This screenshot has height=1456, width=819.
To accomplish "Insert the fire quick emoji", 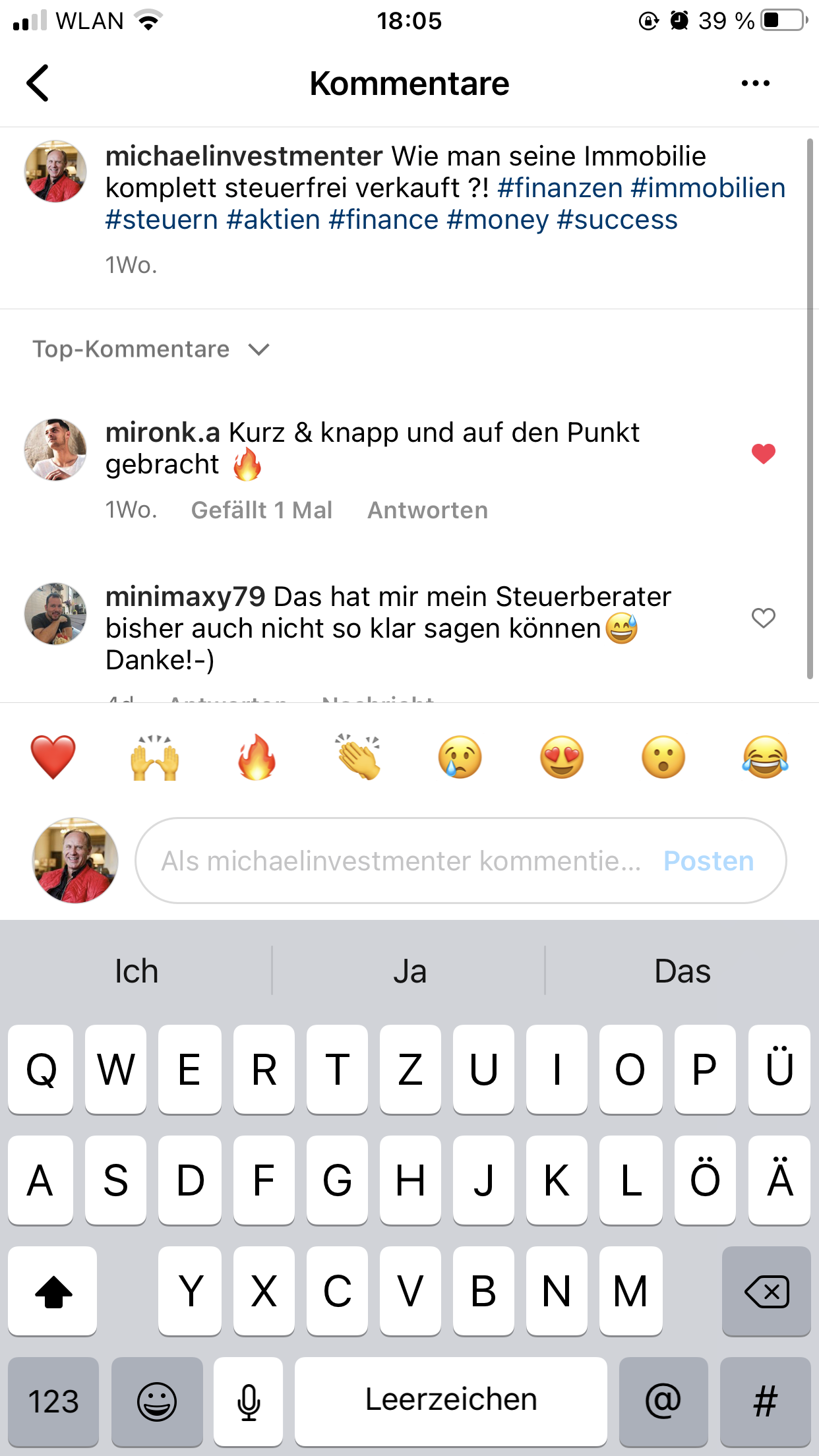I will tap(257, 757).
